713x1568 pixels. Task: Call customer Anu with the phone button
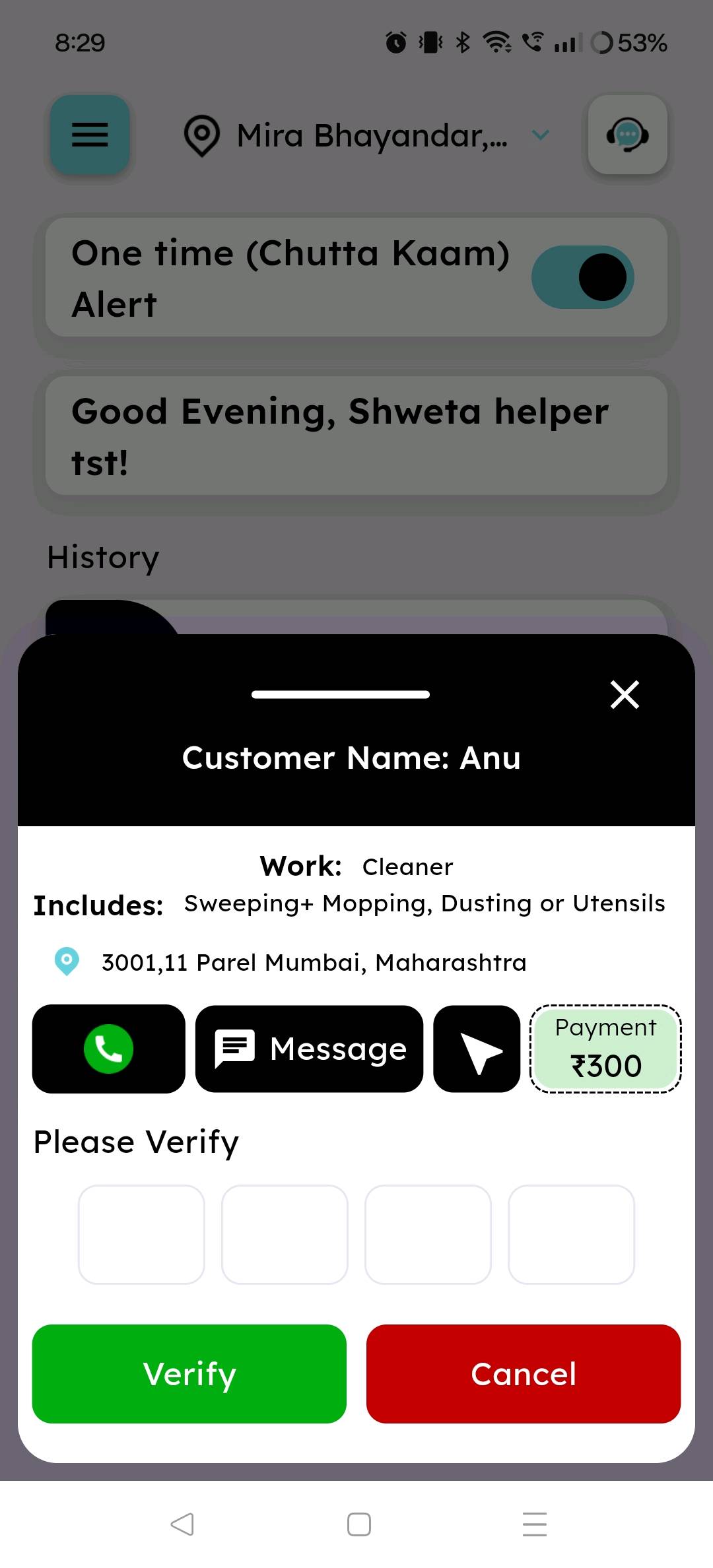(x=109, y=1049)
